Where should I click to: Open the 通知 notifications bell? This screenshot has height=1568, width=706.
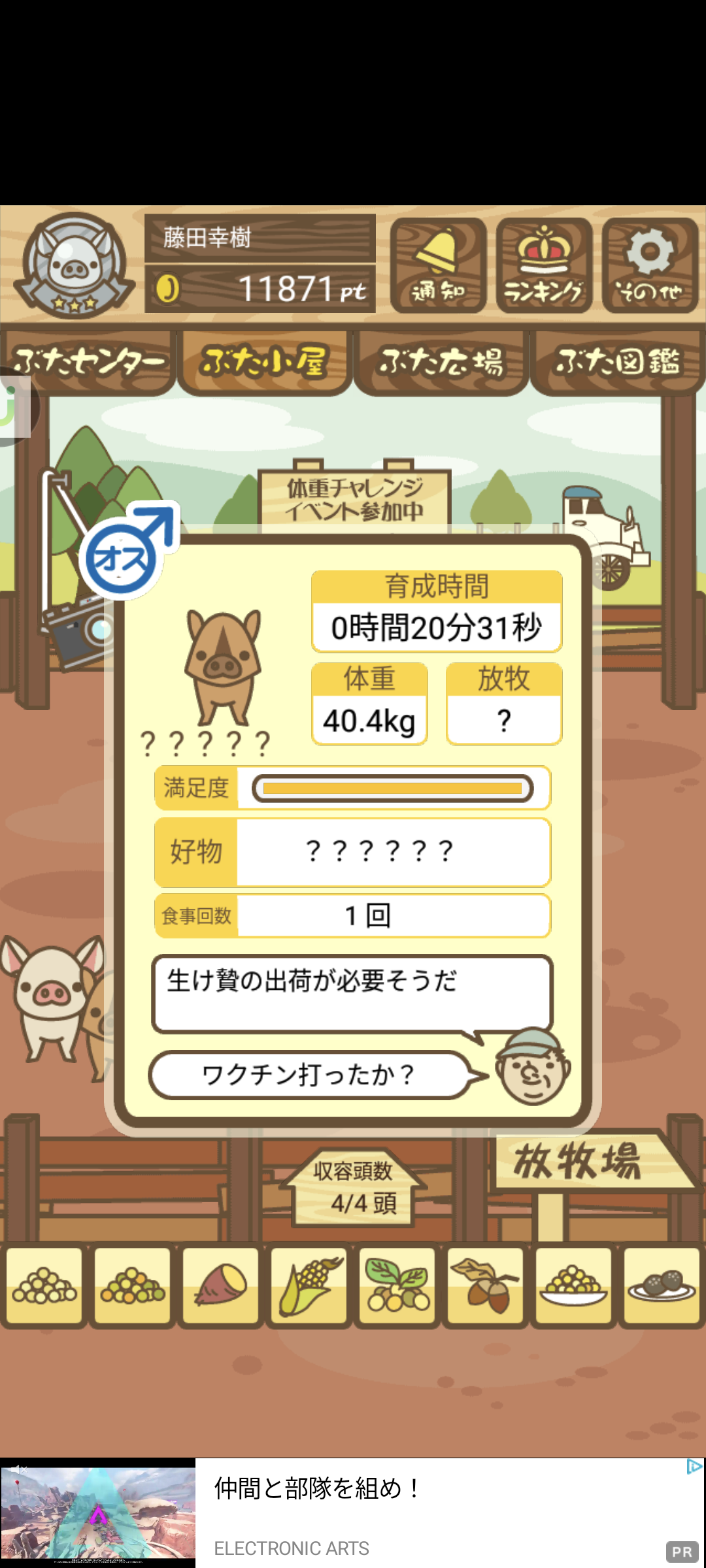coord(438,265)
